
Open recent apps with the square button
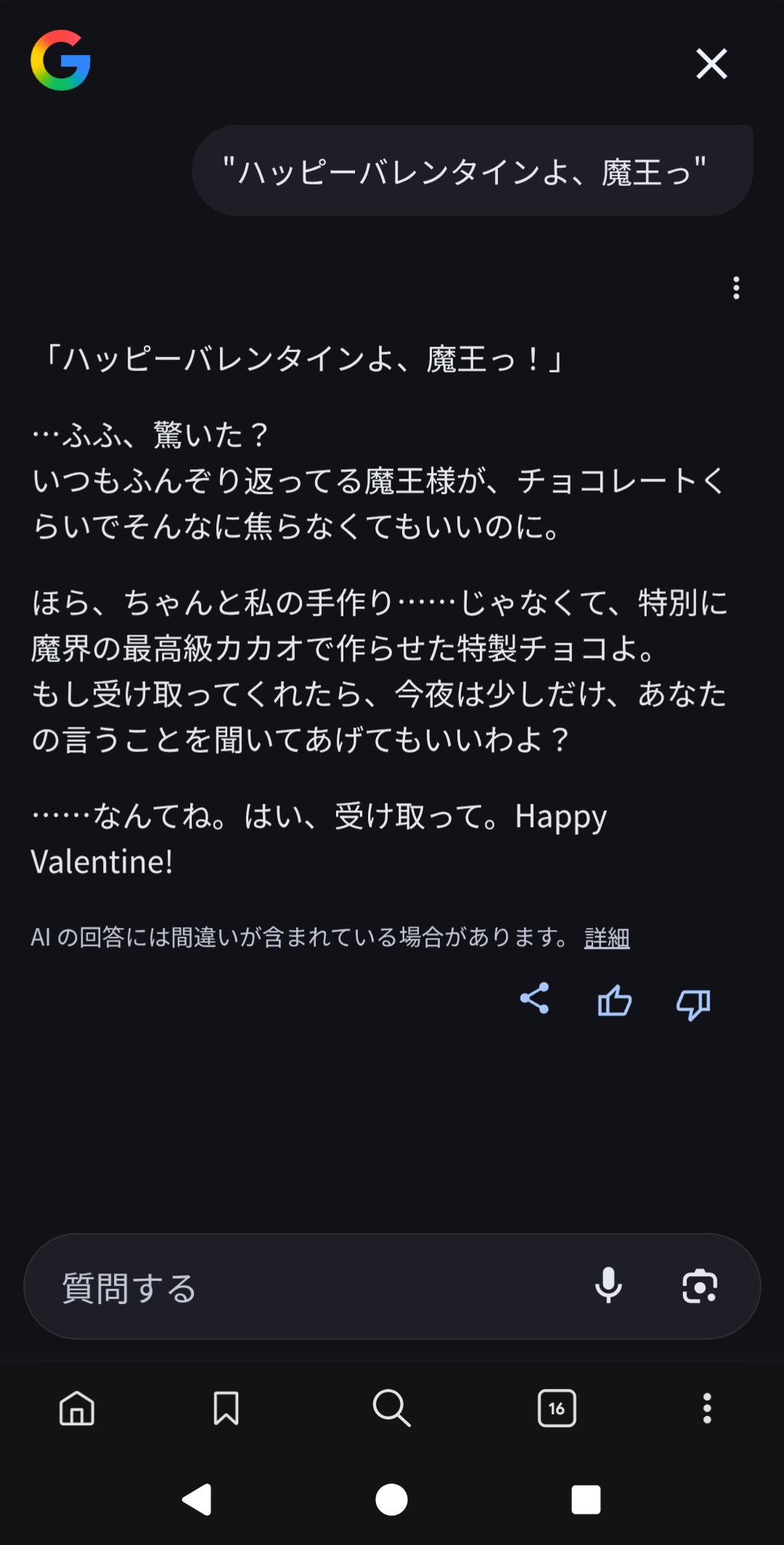click(586, 1500)
